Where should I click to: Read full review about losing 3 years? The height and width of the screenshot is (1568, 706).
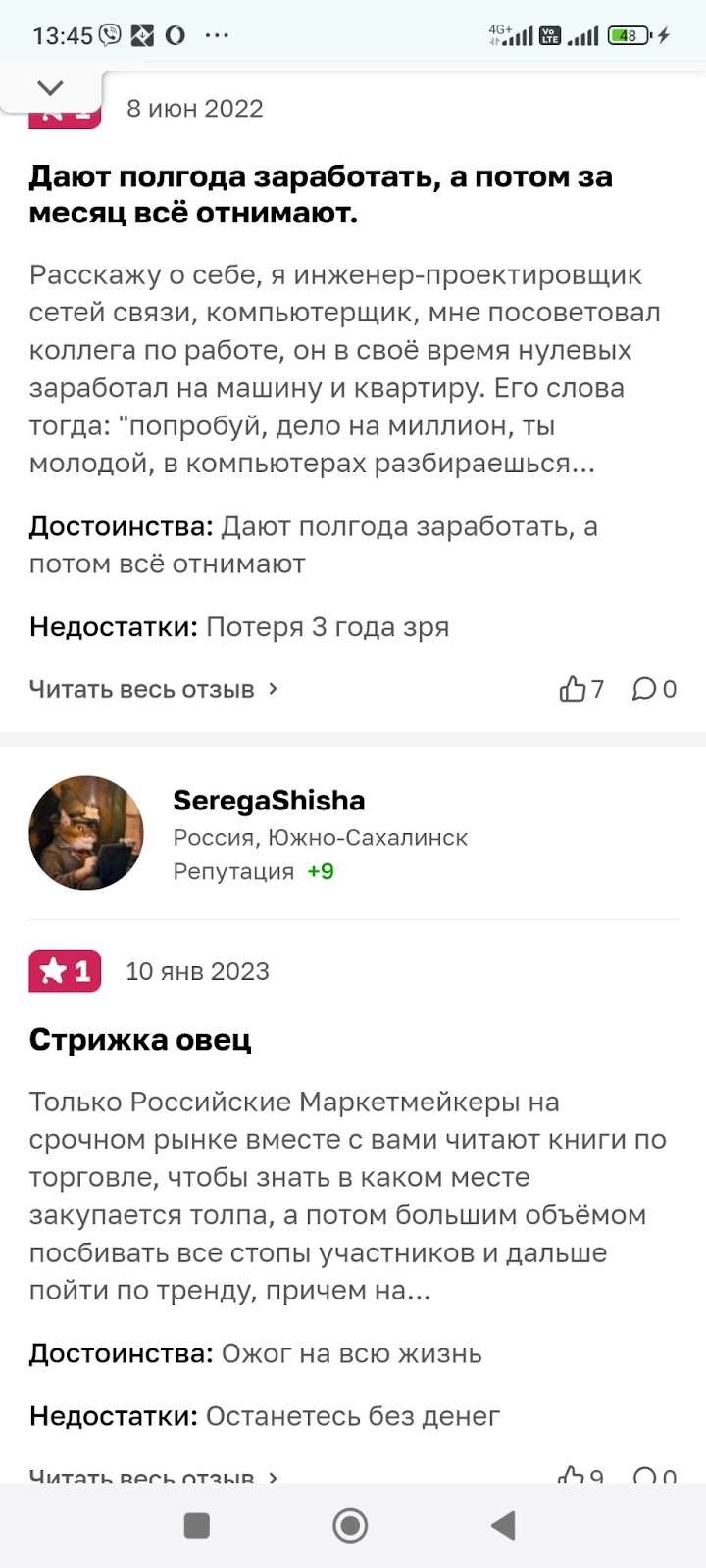pos(153,689)
